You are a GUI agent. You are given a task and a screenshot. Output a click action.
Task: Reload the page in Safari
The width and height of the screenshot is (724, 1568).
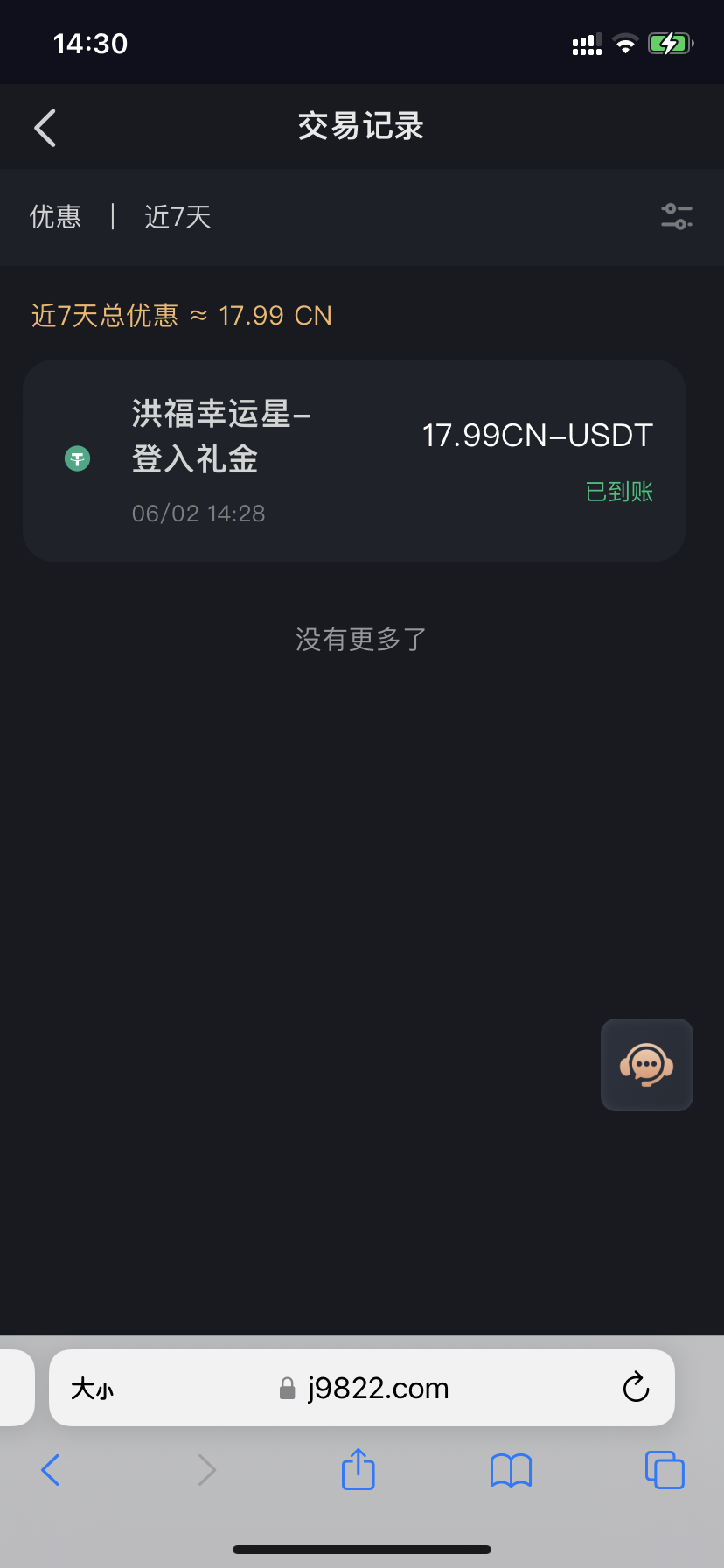click(x=636, y=1387)
